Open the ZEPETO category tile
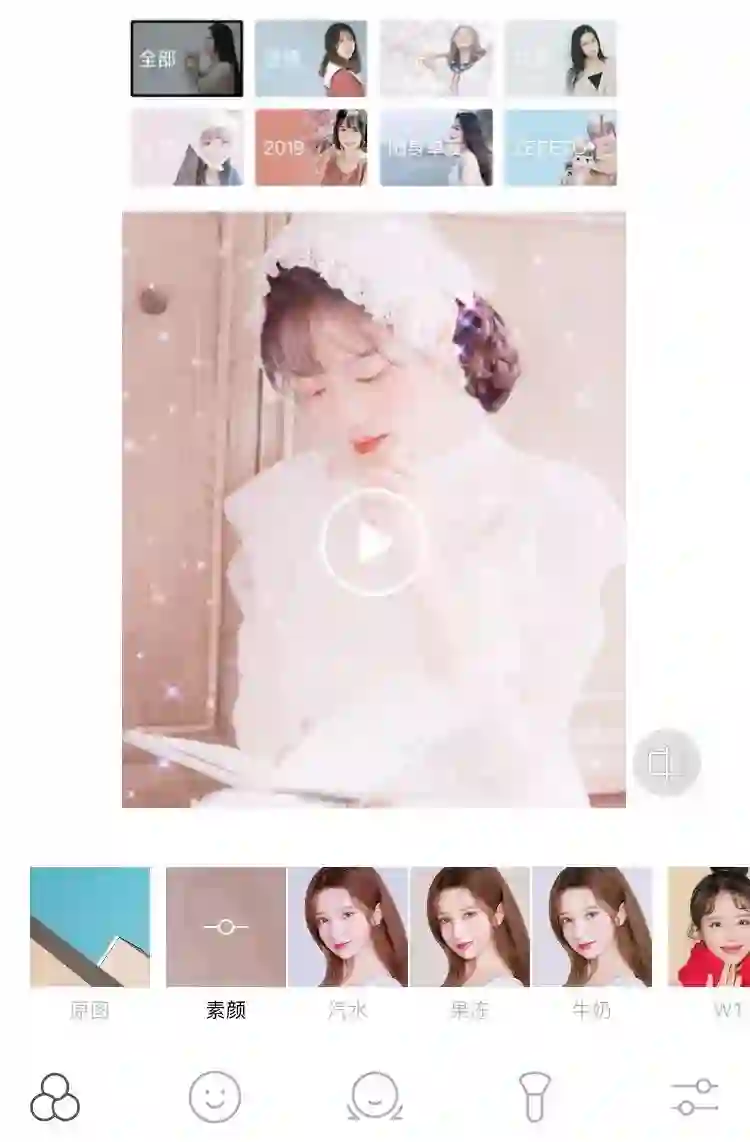Image resolution: width=750 pixels, height=1142 pixels. tap(561, 148)
